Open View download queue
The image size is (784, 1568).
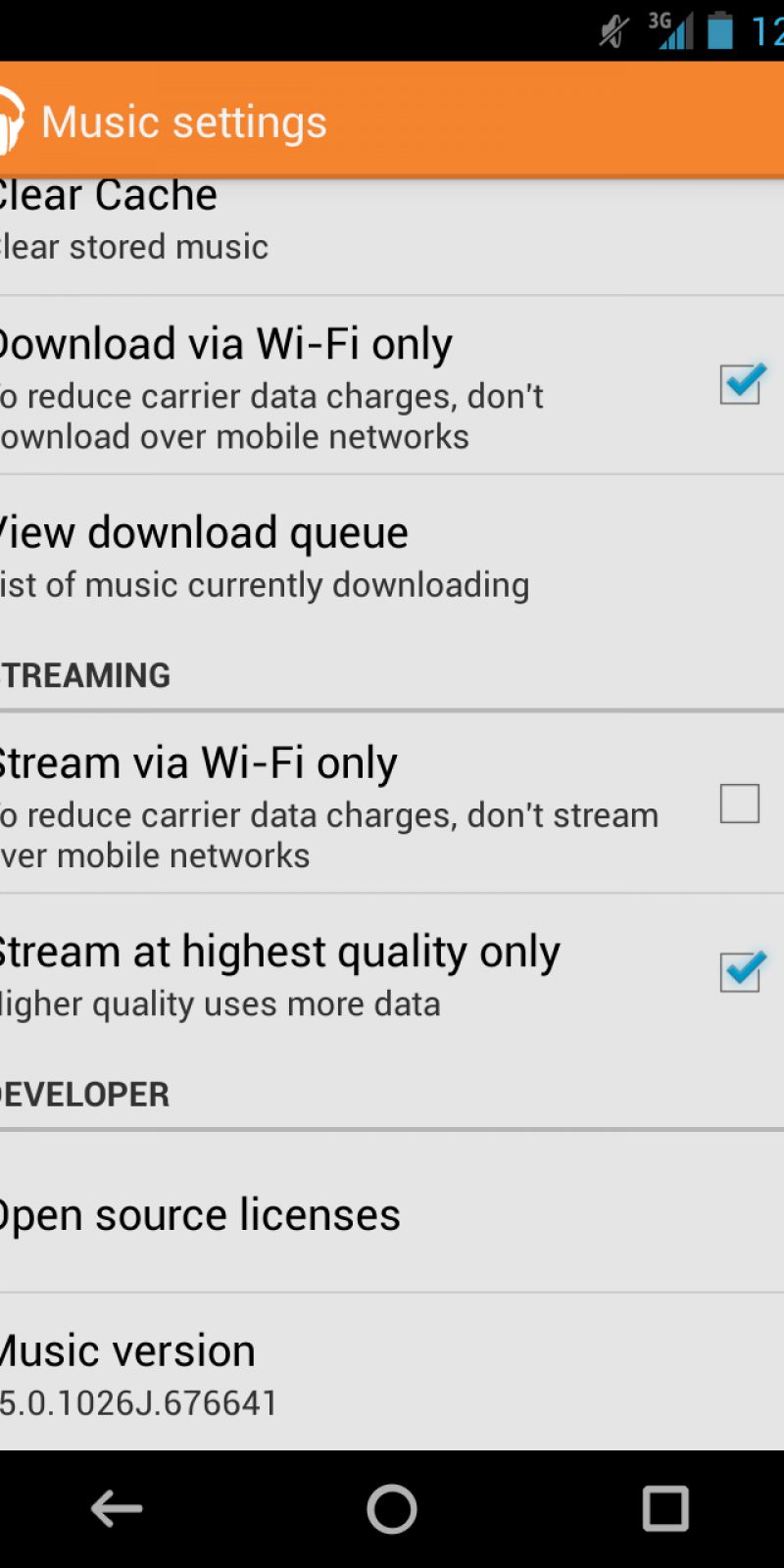point(265,556)
